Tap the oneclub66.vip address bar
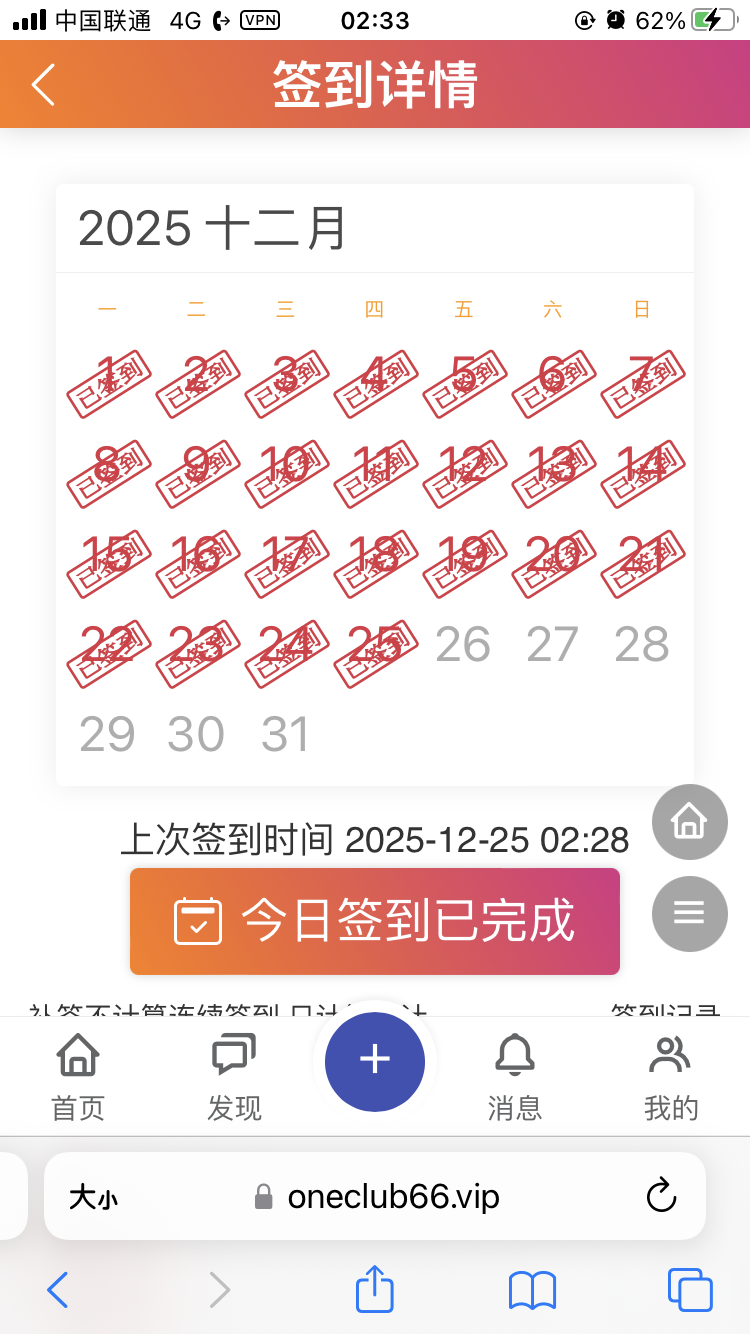 pyautogui.click(x=392, y=1196)
